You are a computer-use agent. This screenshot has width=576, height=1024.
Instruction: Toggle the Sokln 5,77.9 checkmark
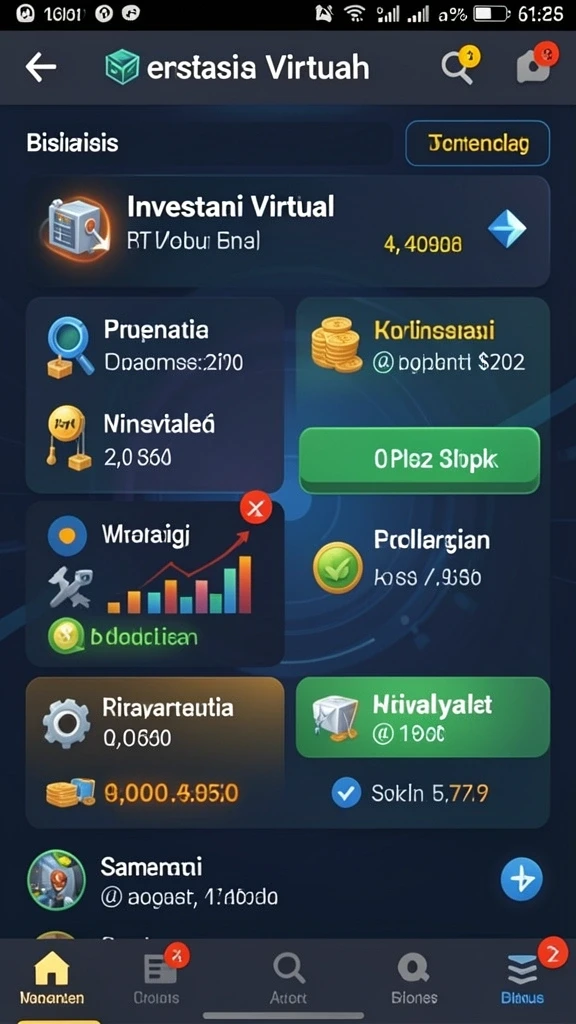pyautogui.click(x=345, y=793)
